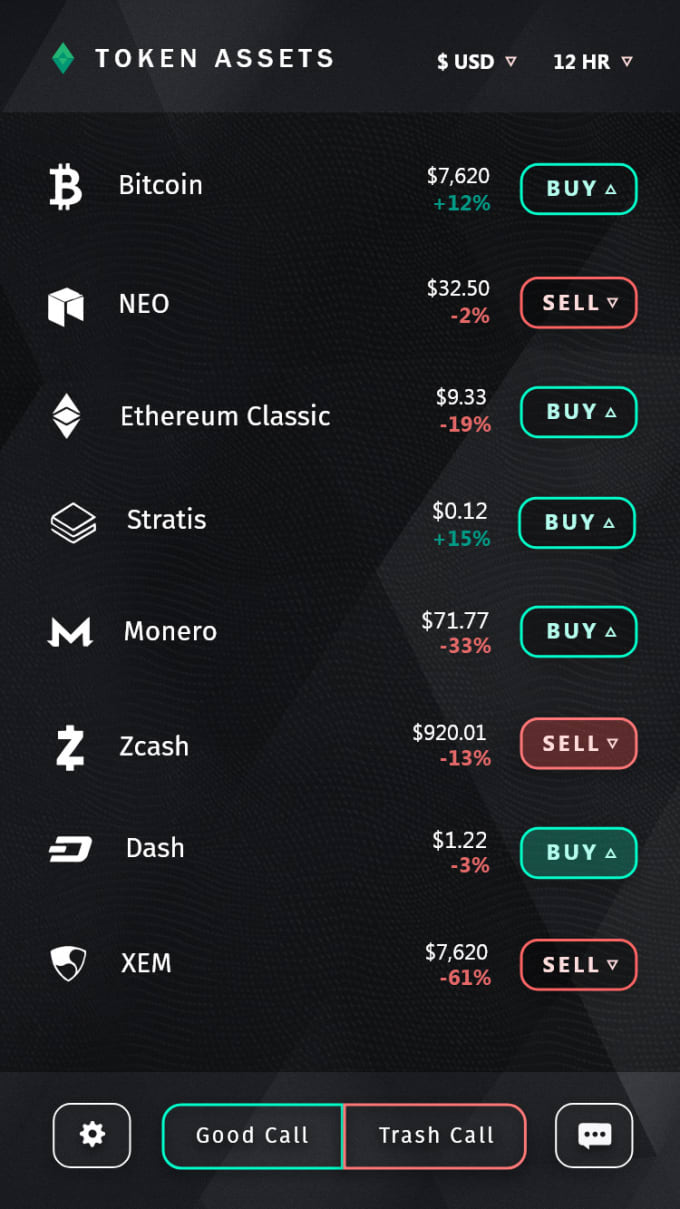The width and height of the screenshot is (680, 1209).
Task: Tap SELL for NEO
Action: (x=578, y=303)
